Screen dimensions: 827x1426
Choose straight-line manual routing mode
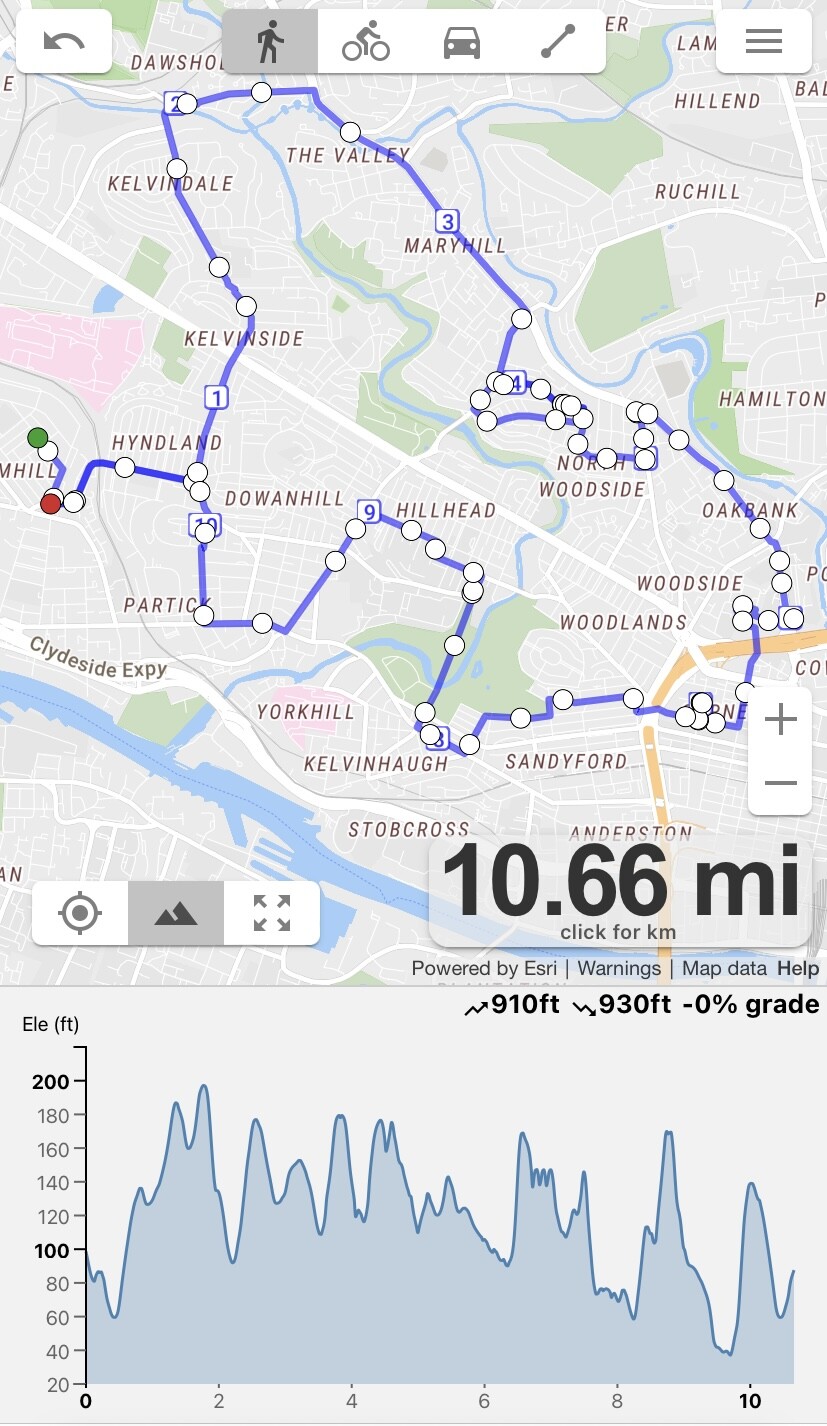point(558,42)
